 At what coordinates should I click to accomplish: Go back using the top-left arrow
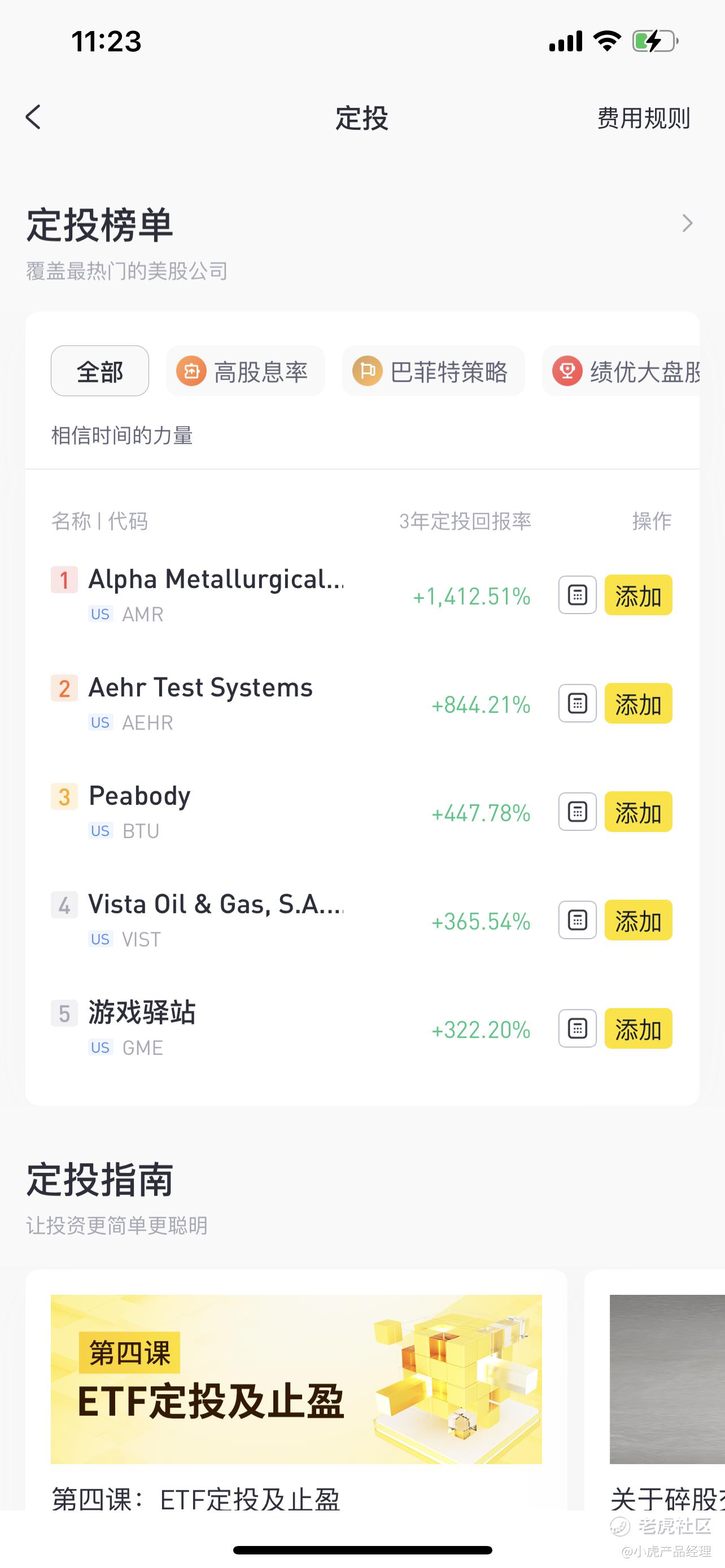33,117
